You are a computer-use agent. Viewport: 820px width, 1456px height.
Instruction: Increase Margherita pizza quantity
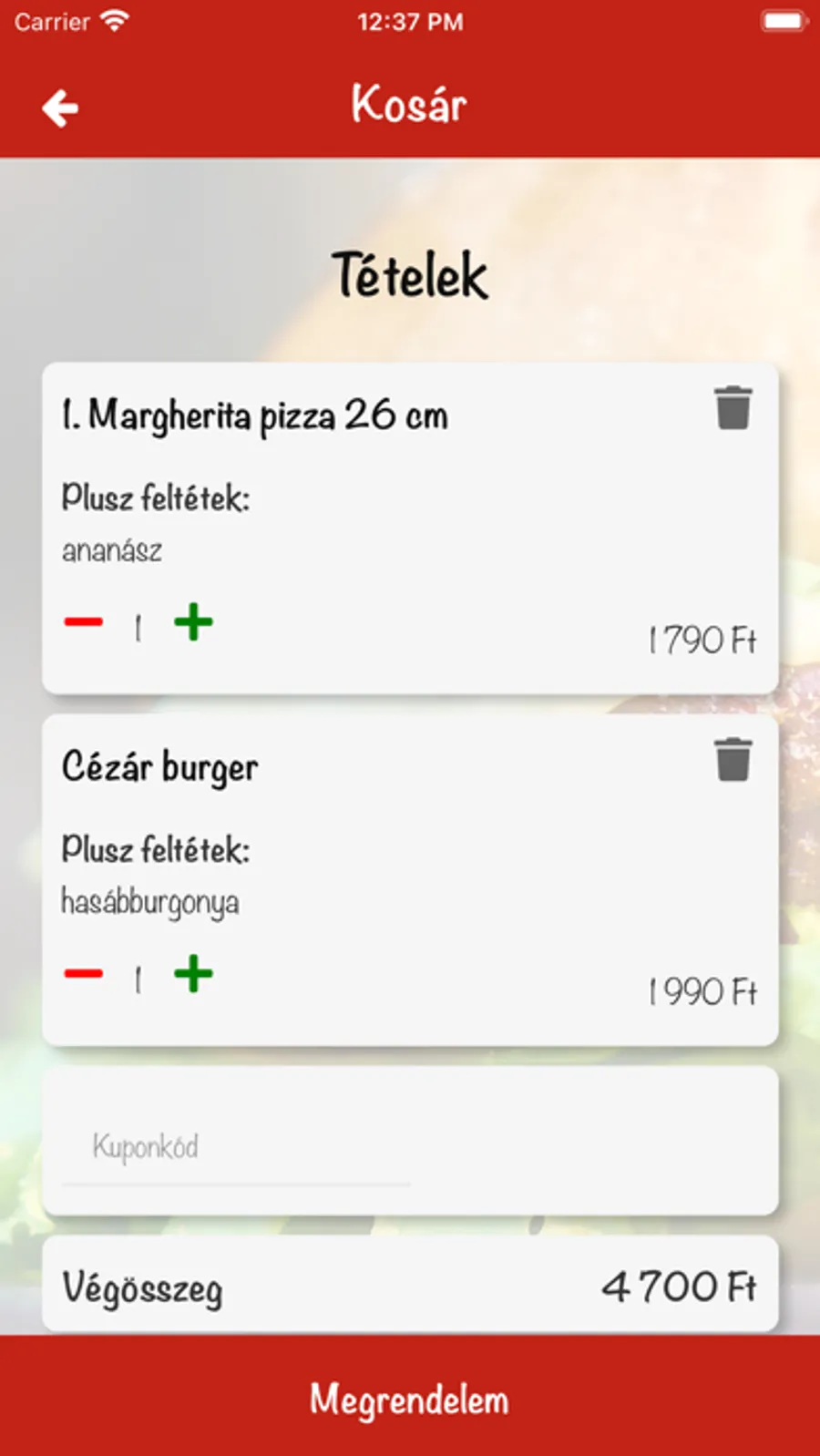pos(193,622)
